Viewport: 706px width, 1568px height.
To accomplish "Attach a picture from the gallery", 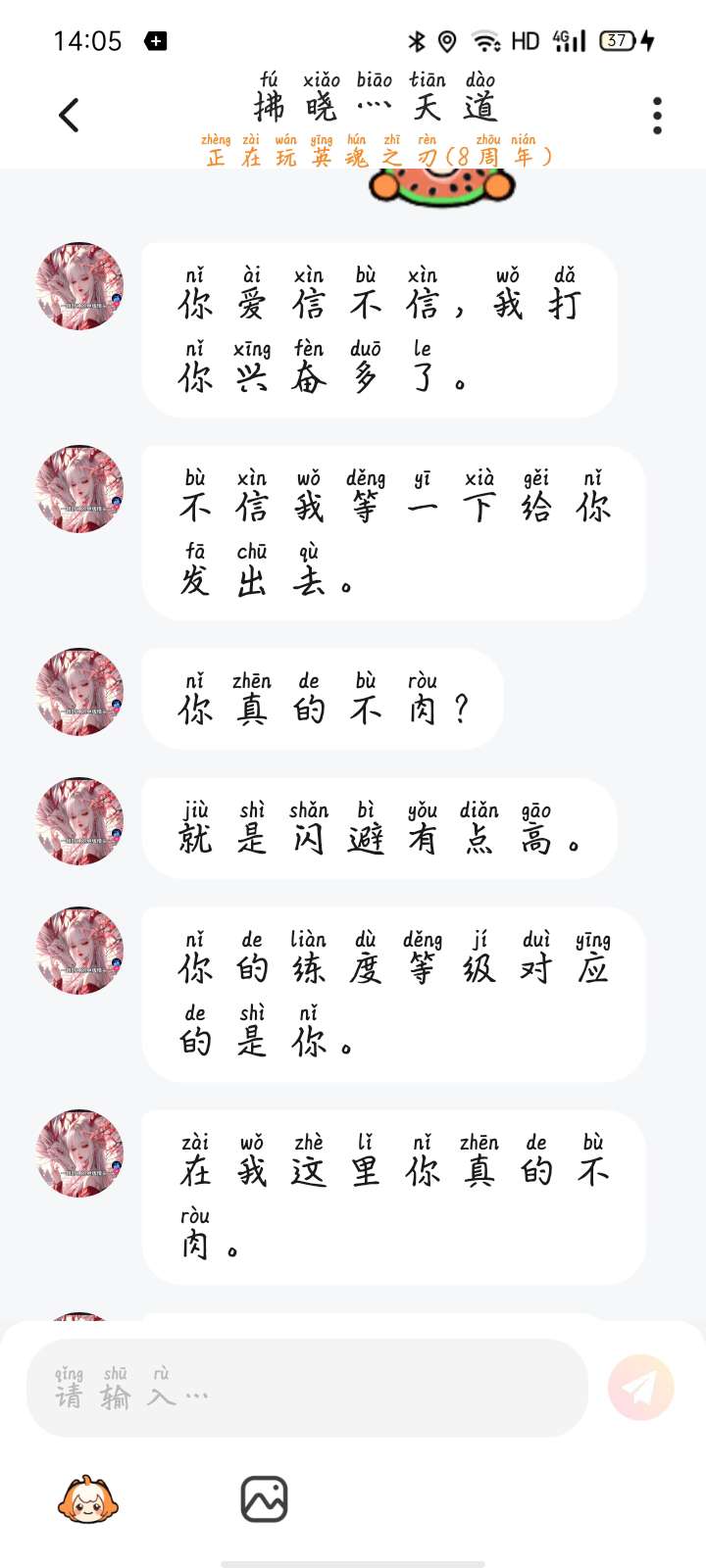I will click(x=264, y=1499).
